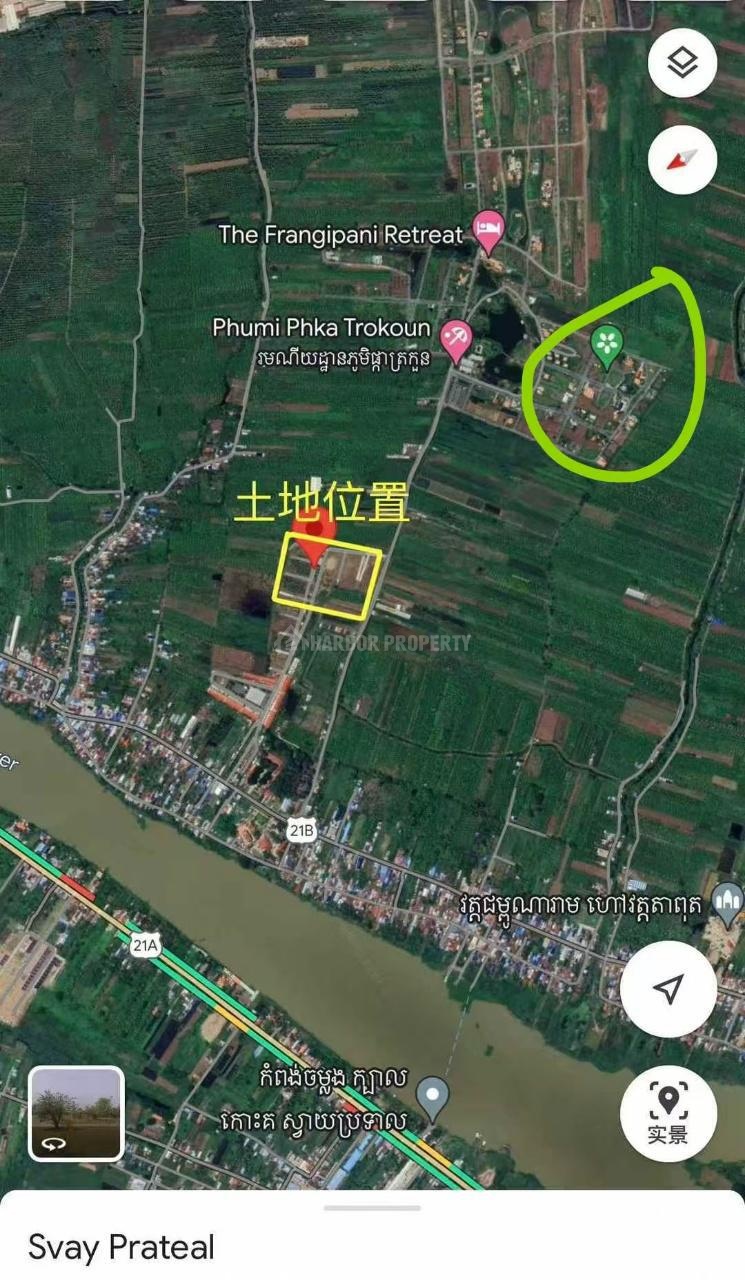Select The Frangipani Retreat hotel marker
The width and height of the screenshot is (745, 1280).
tap(488, 233)
